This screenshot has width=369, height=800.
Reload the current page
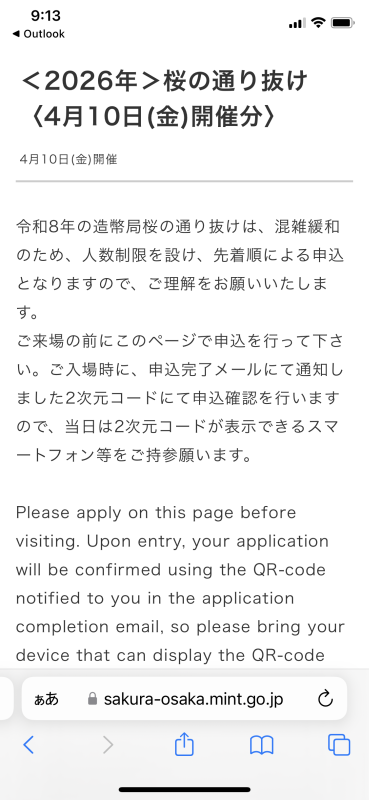[325, 698]
